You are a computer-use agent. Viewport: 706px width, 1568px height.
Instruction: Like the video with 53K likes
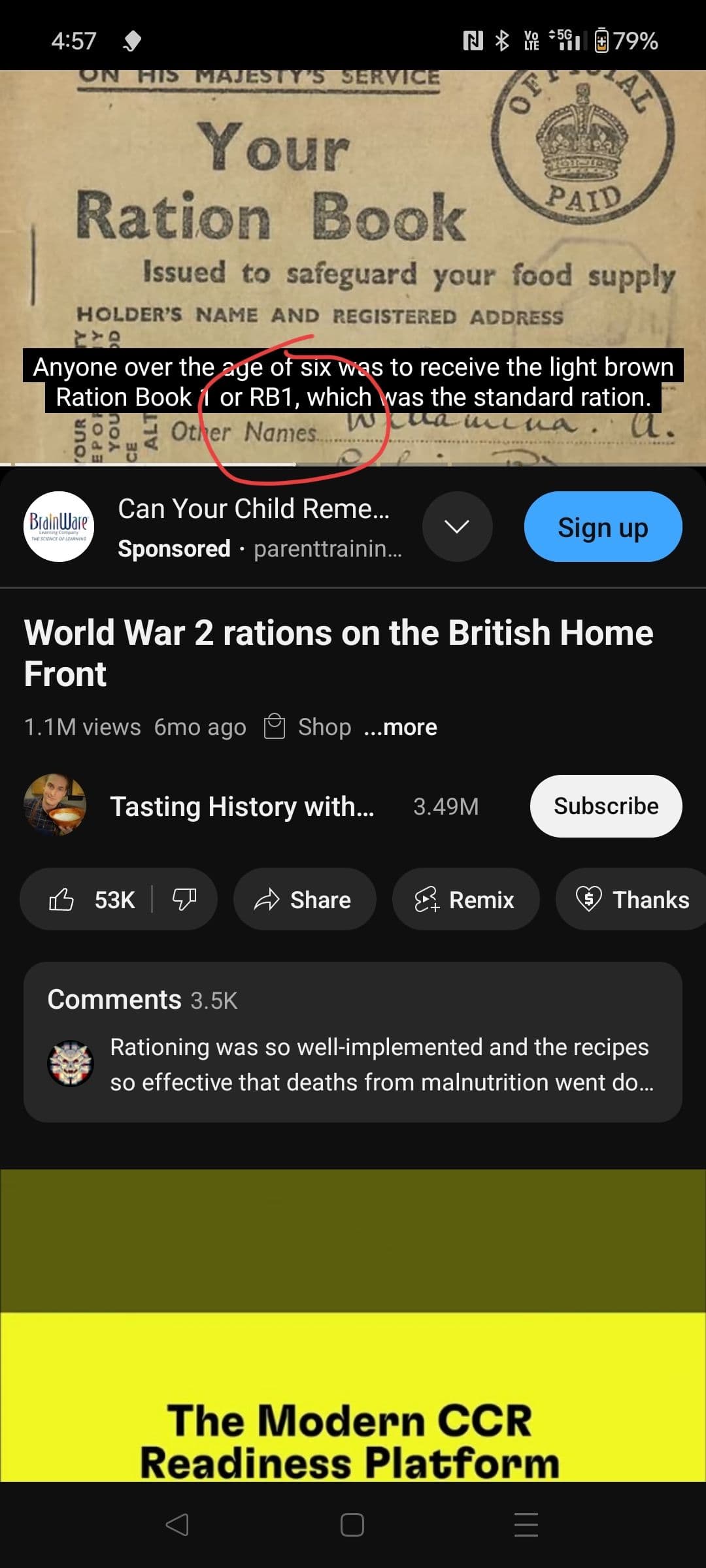point(92,900)
